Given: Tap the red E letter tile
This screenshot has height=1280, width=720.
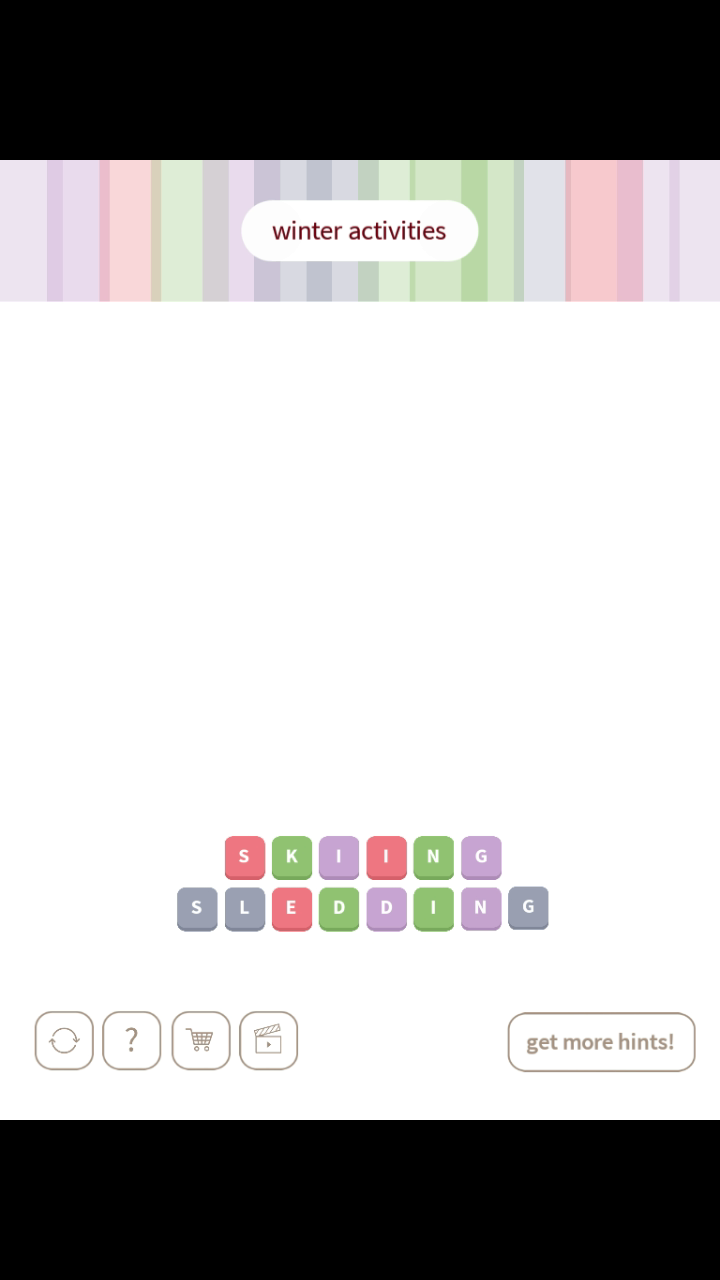Looking at the screenshot, I should click(291, 908).
